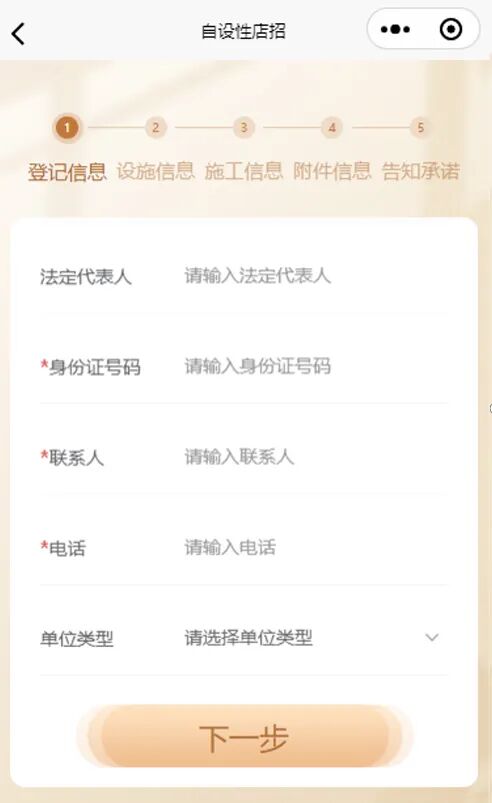Select the 电话 input field
The height and width of the screenshot is (803, 492).
click(315, 547)
